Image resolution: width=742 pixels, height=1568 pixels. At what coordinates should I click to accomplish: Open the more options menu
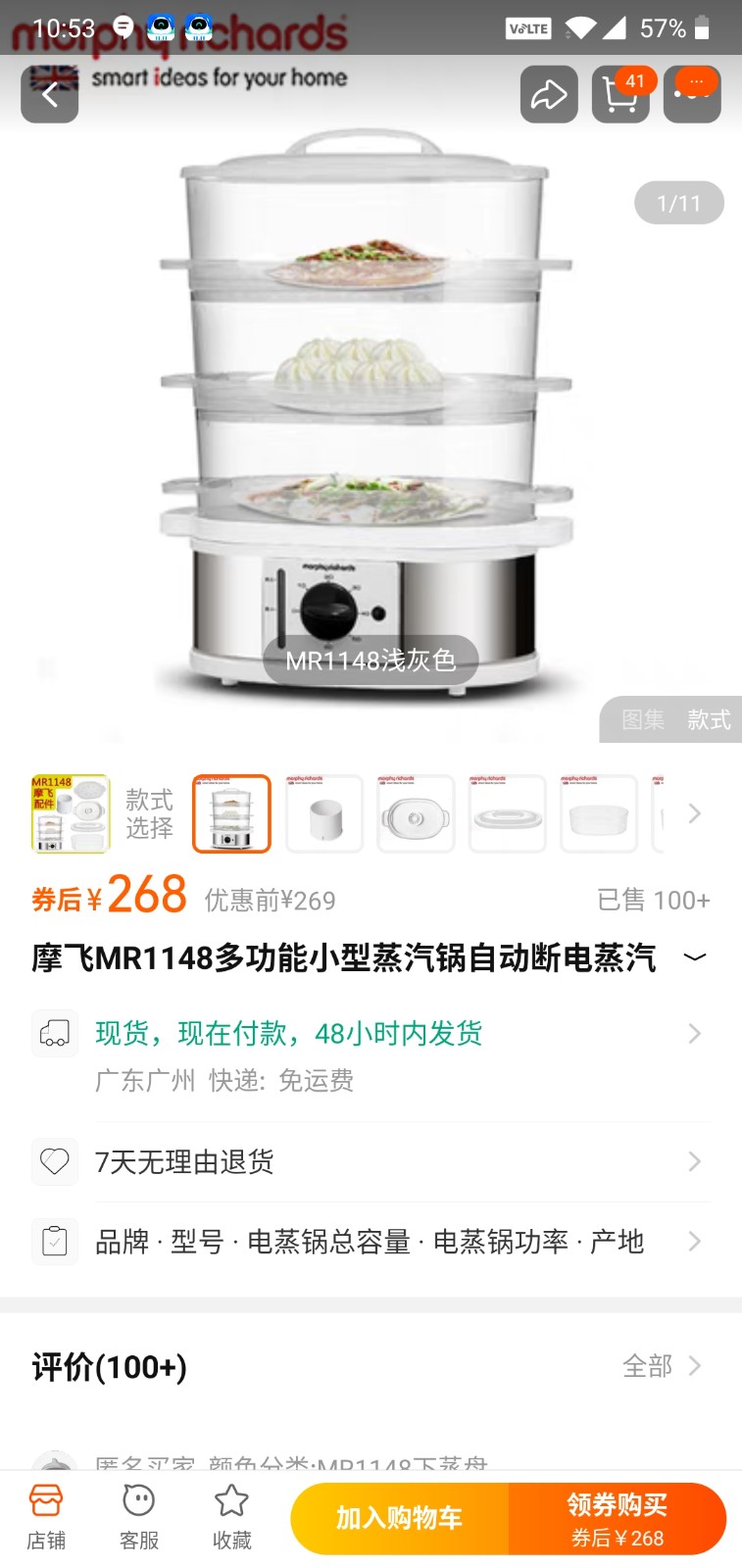click(692, 95)
